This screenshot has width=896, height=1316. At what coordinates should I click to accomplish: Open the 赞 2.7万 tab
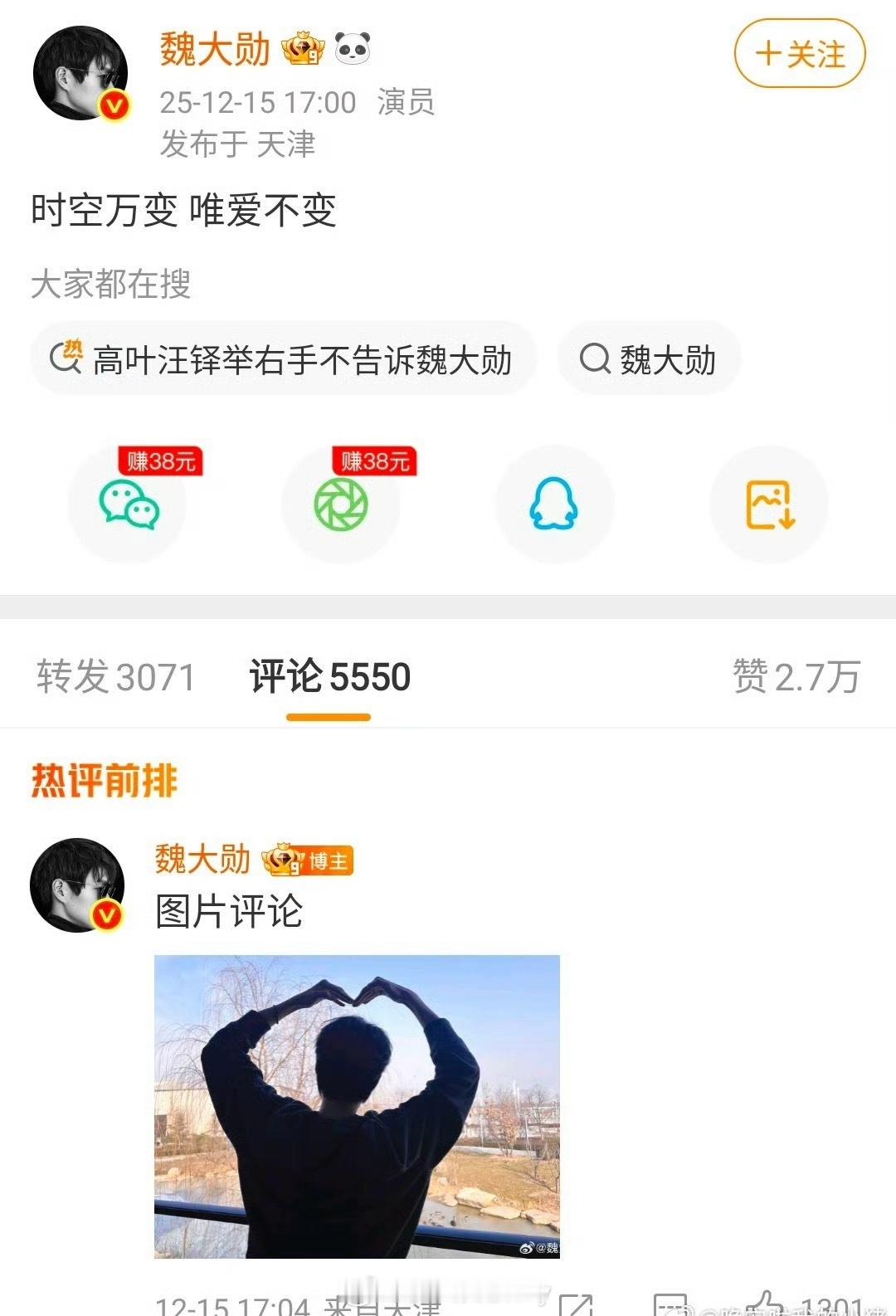pos(796,675)
